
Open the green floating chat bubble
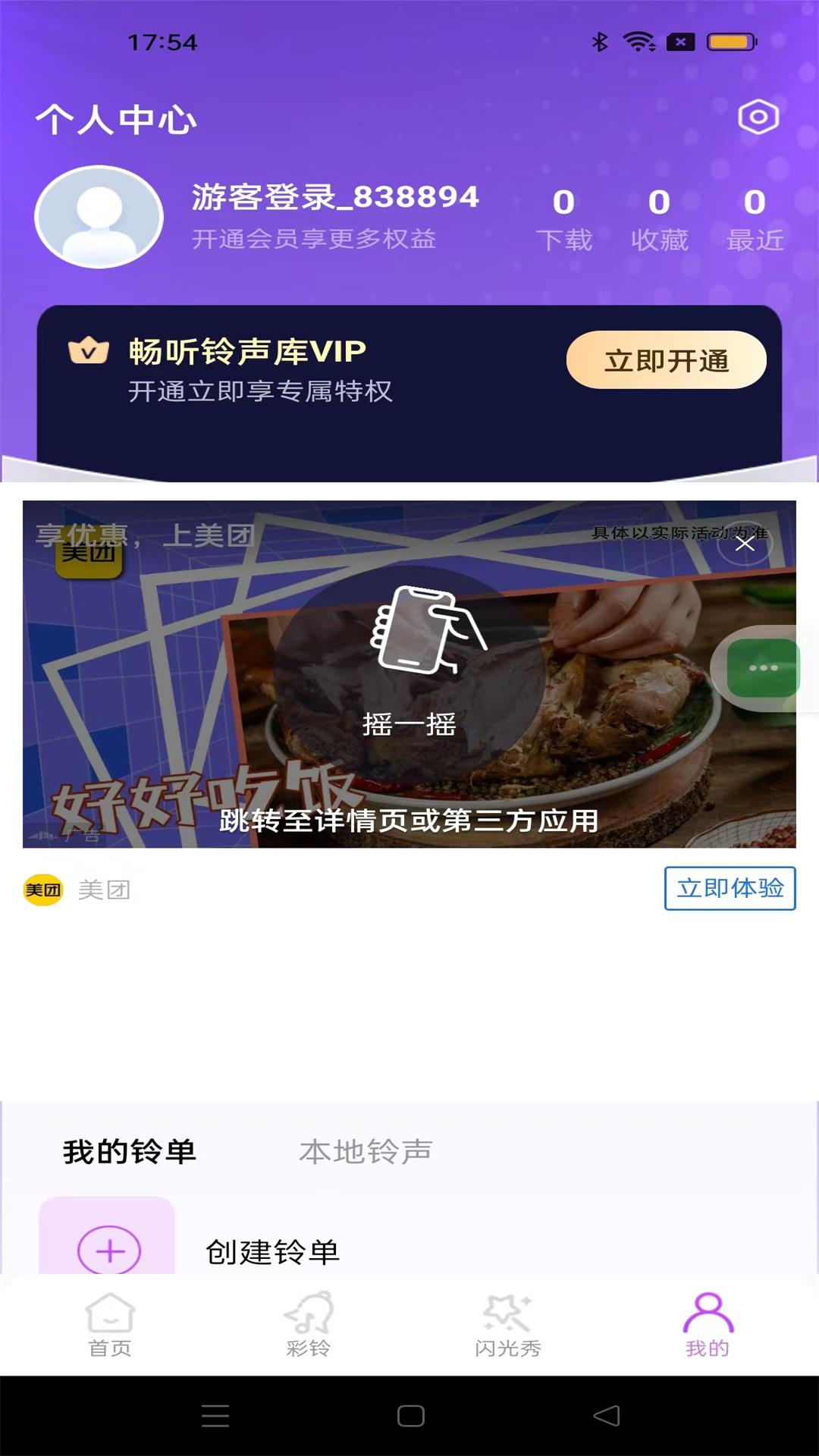pos(763,668)
